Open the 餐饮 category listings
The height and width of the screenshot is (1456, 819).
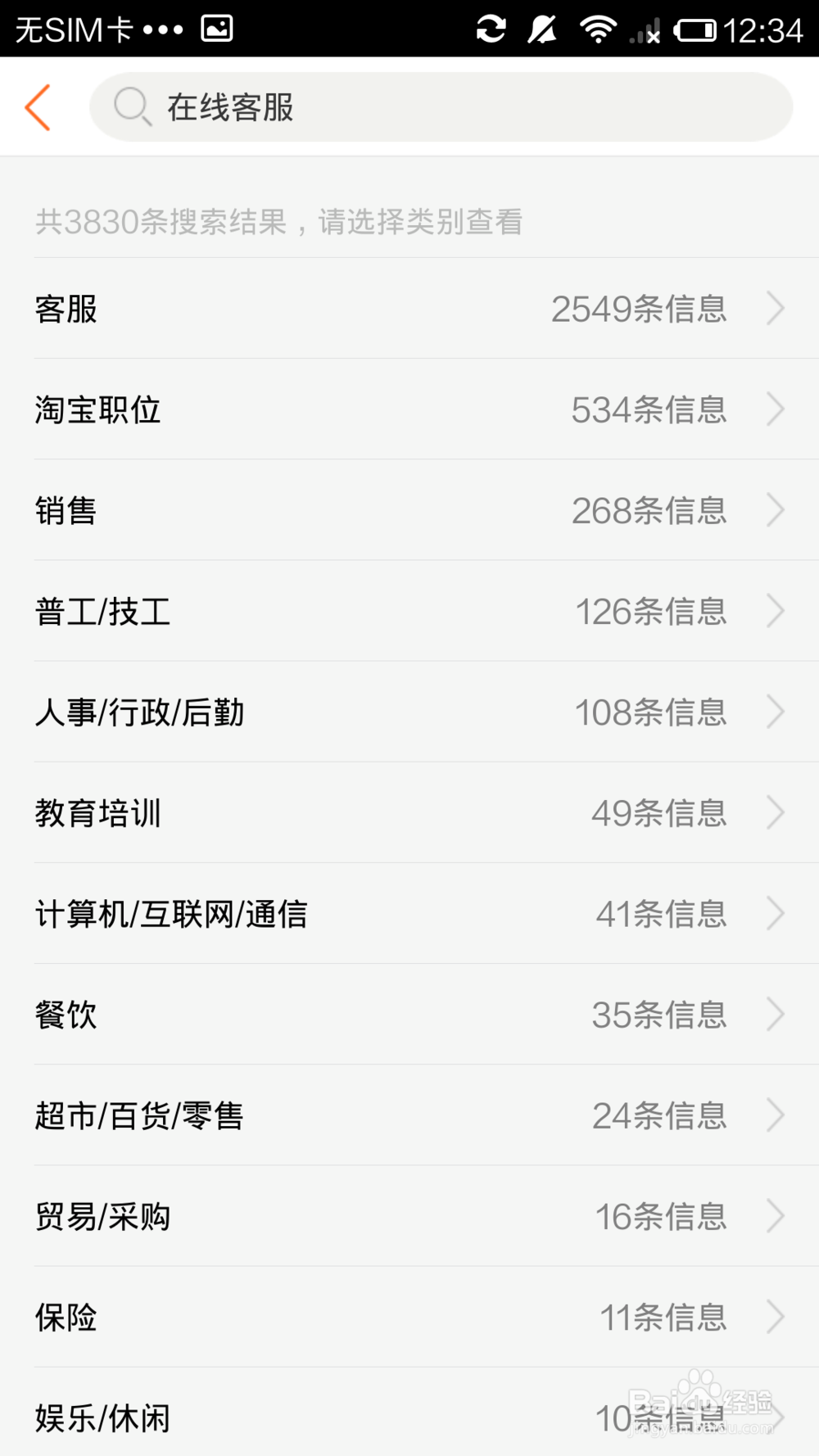[x=409, y=1014]
